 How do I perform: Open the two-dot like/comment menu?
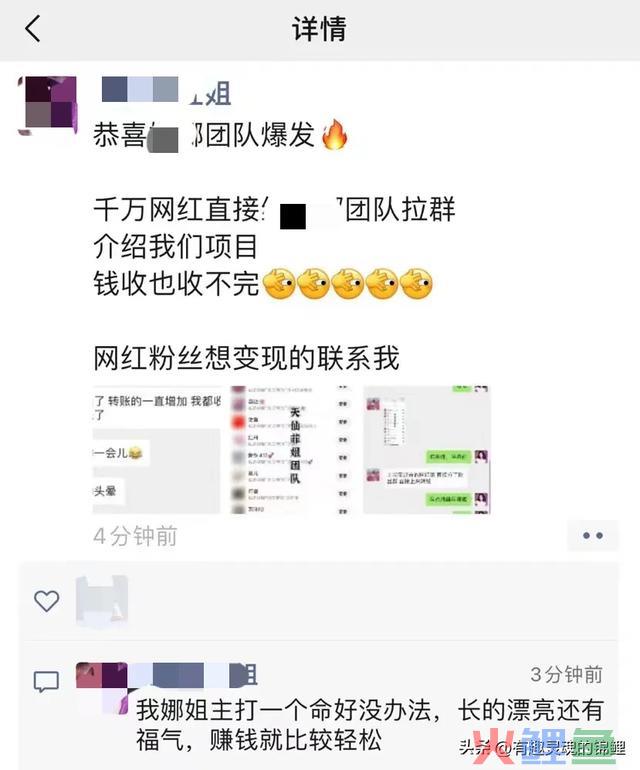(x=592, y=536)
